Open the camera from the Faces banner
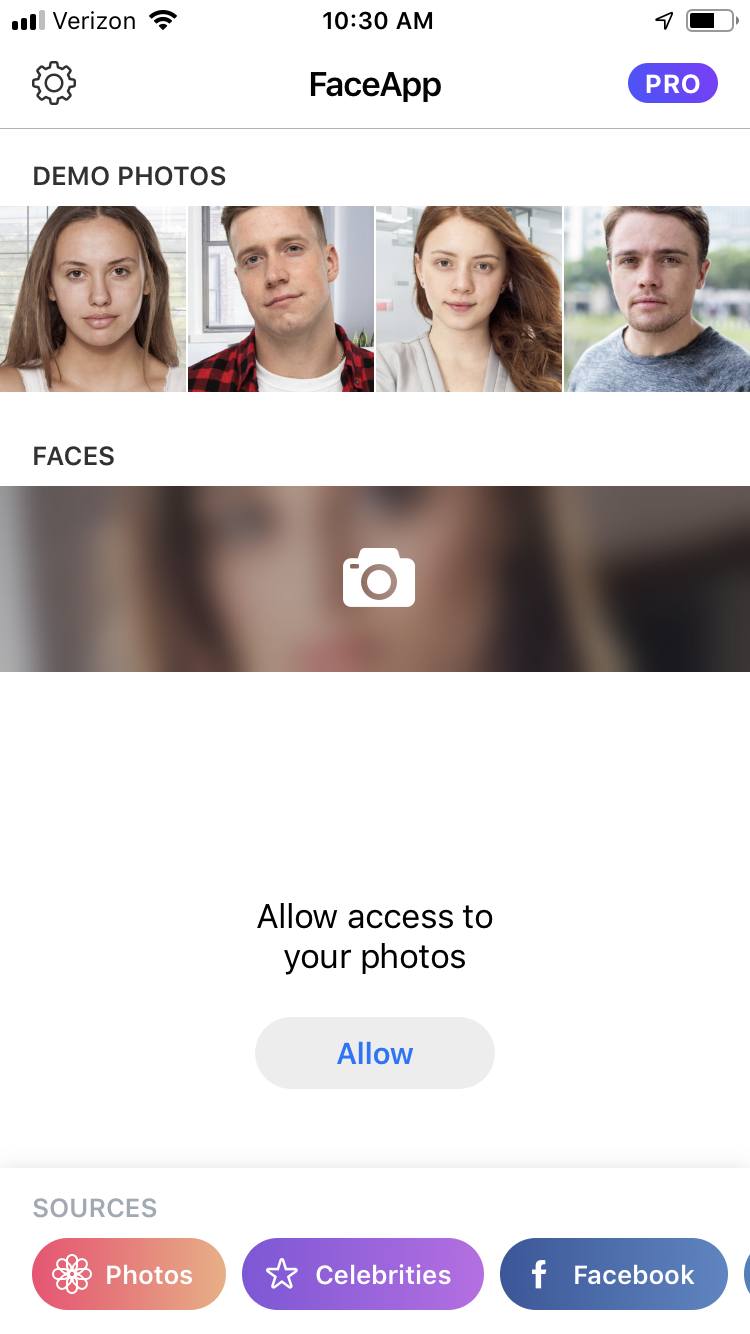The height and width of the screenshot is (1334, 750). pos(378,578)
